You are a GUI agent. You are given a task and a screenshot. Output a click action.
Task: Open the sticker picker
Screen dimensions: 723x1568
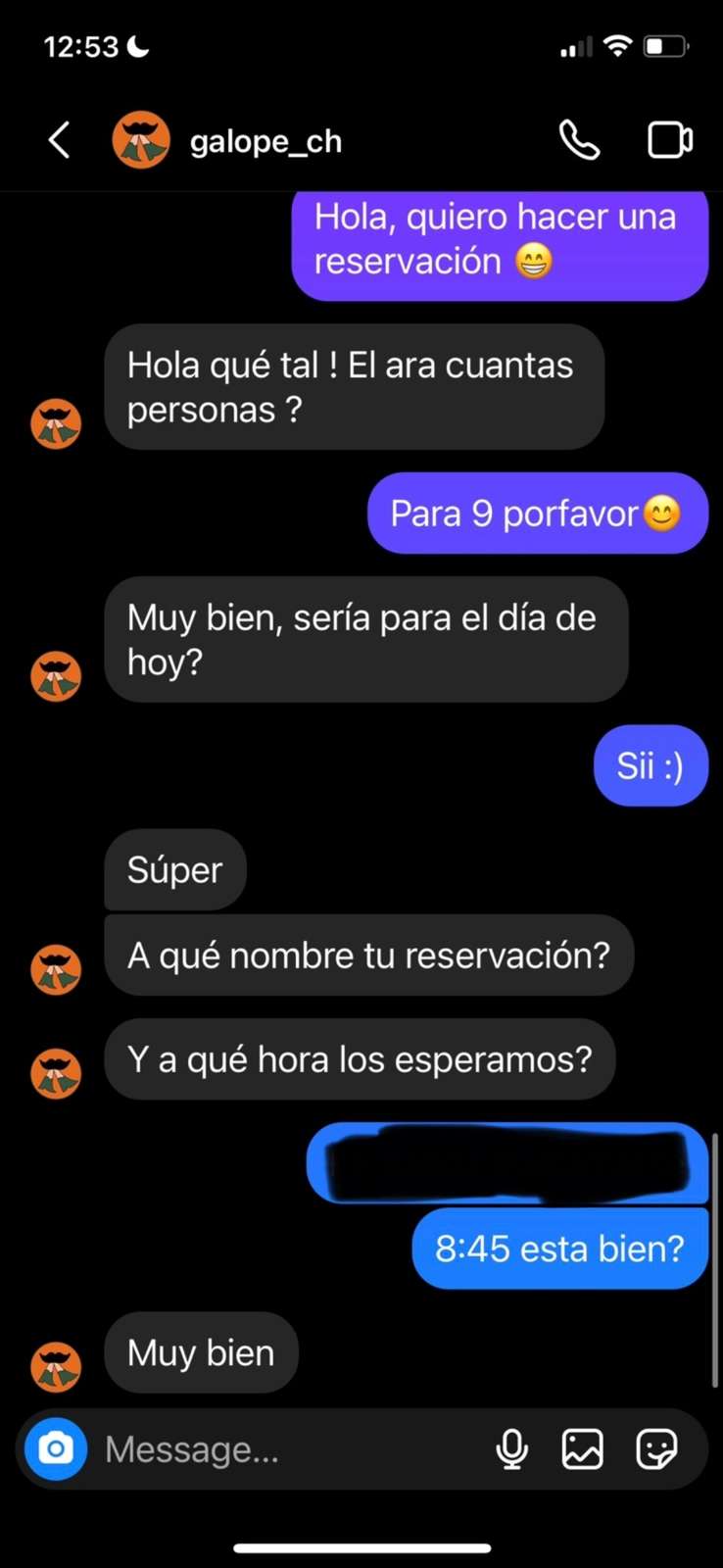(656, 1448)
